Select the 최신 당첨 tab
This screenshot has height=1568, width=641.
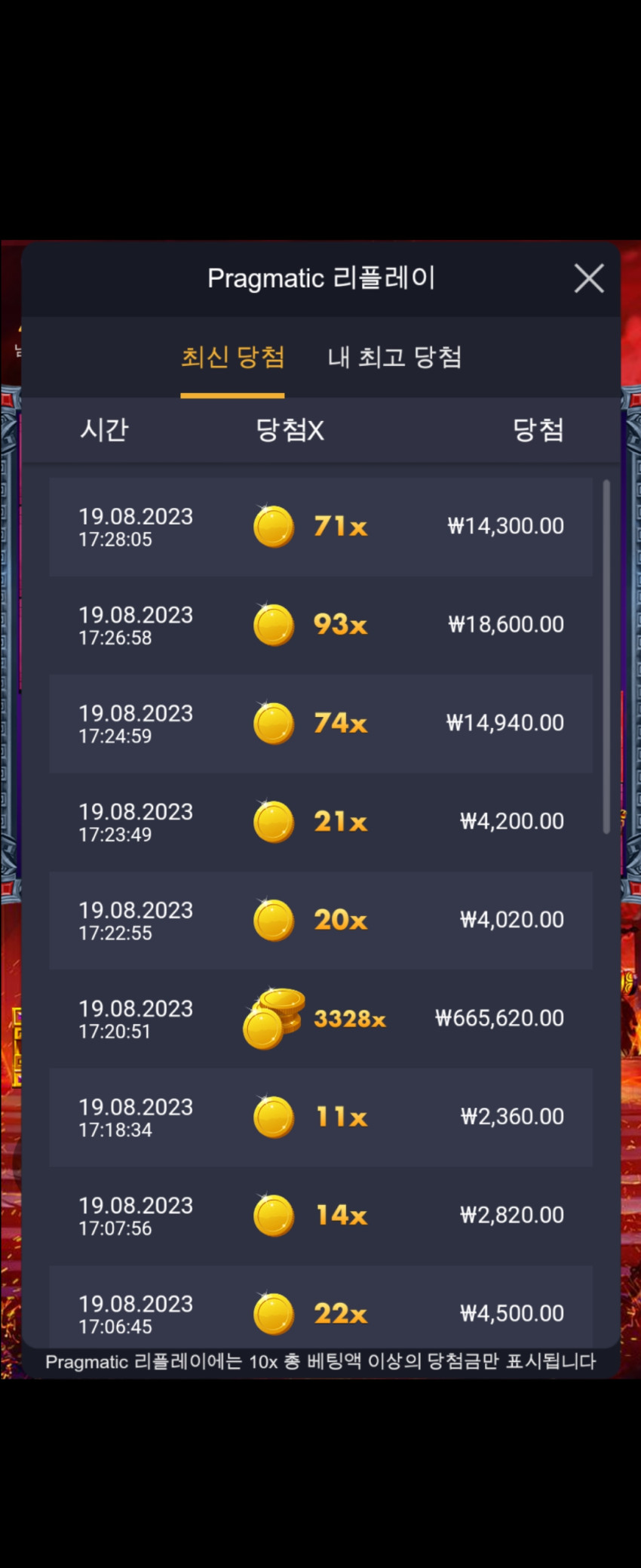232,357
